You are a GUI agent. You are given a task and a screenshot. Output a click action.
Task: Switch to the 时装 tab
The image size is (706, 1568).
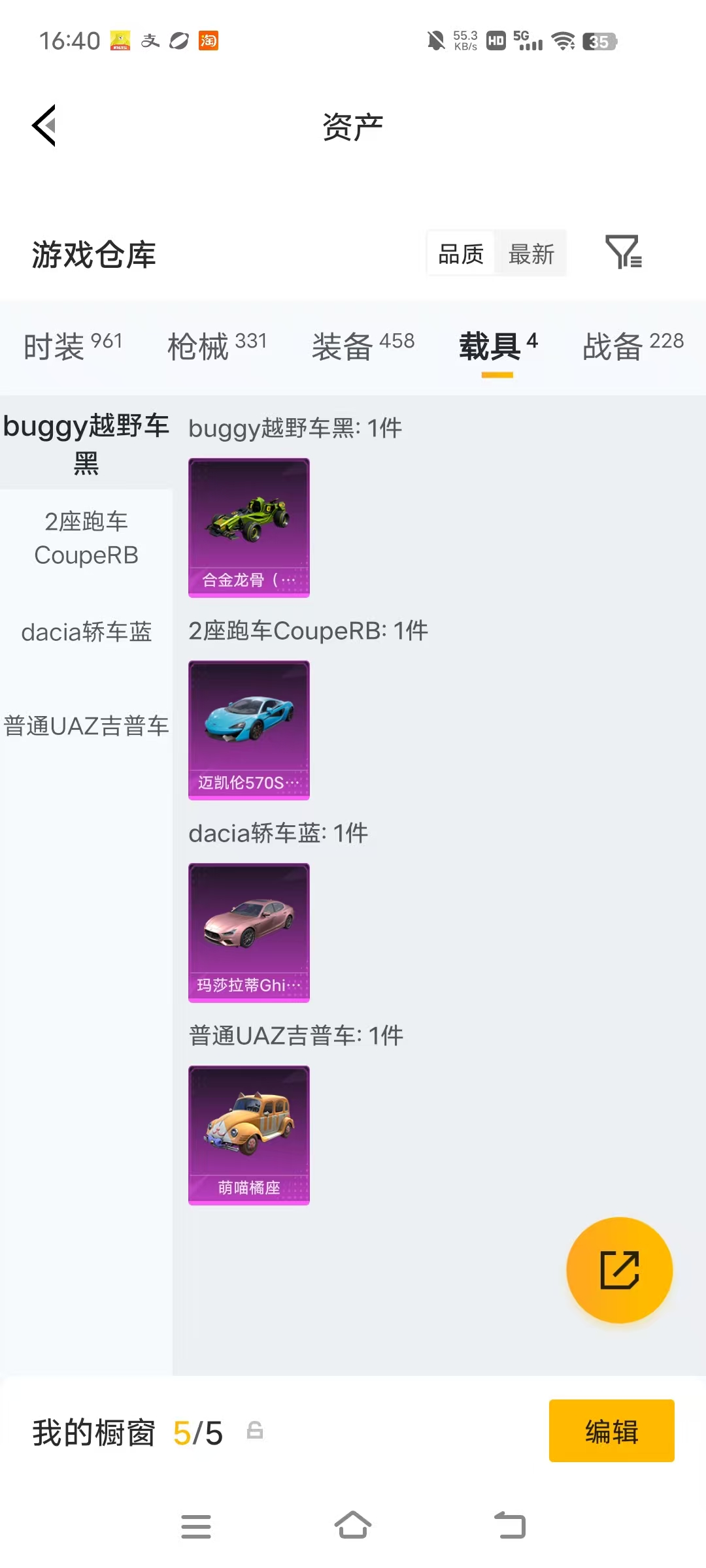click(73, 346)
